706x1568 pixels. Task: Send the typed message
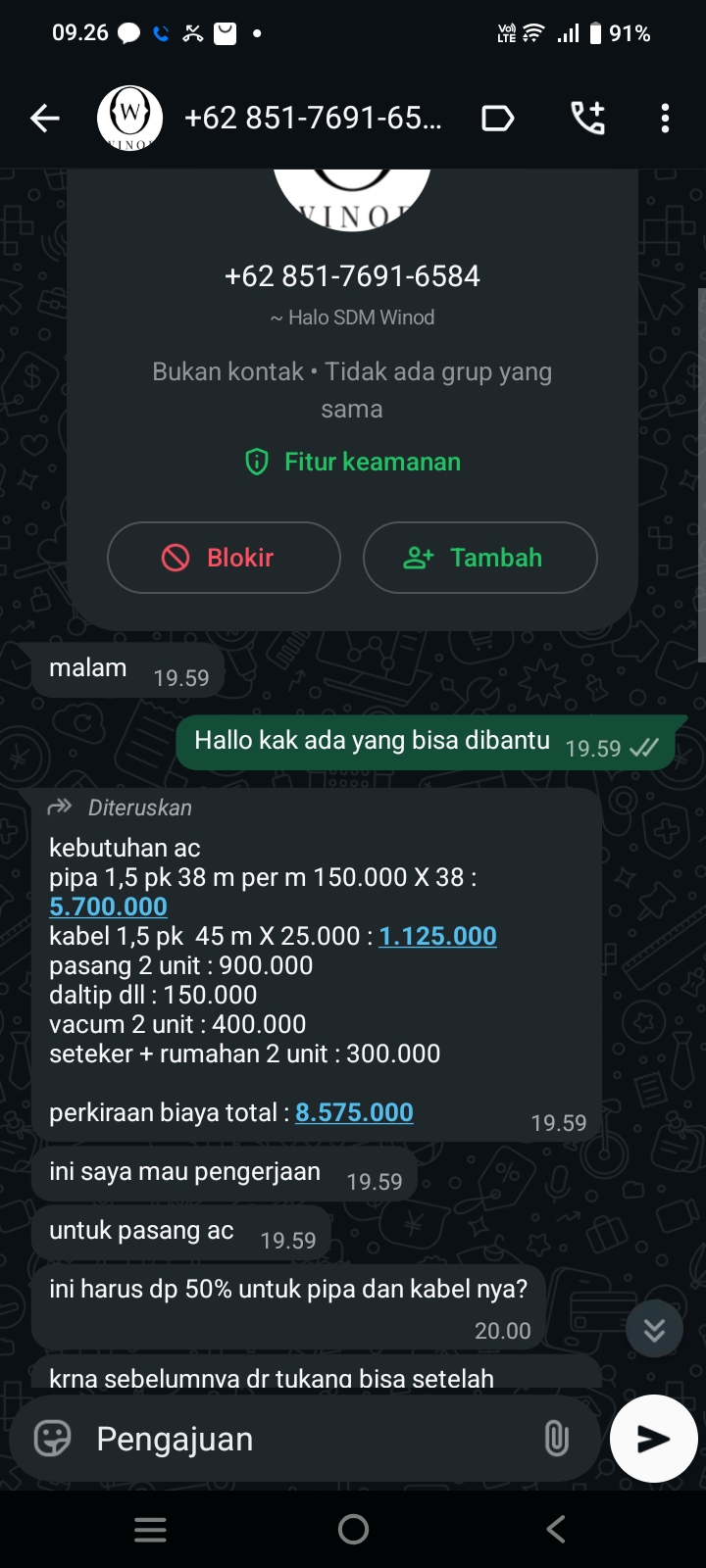(653, 1439)
